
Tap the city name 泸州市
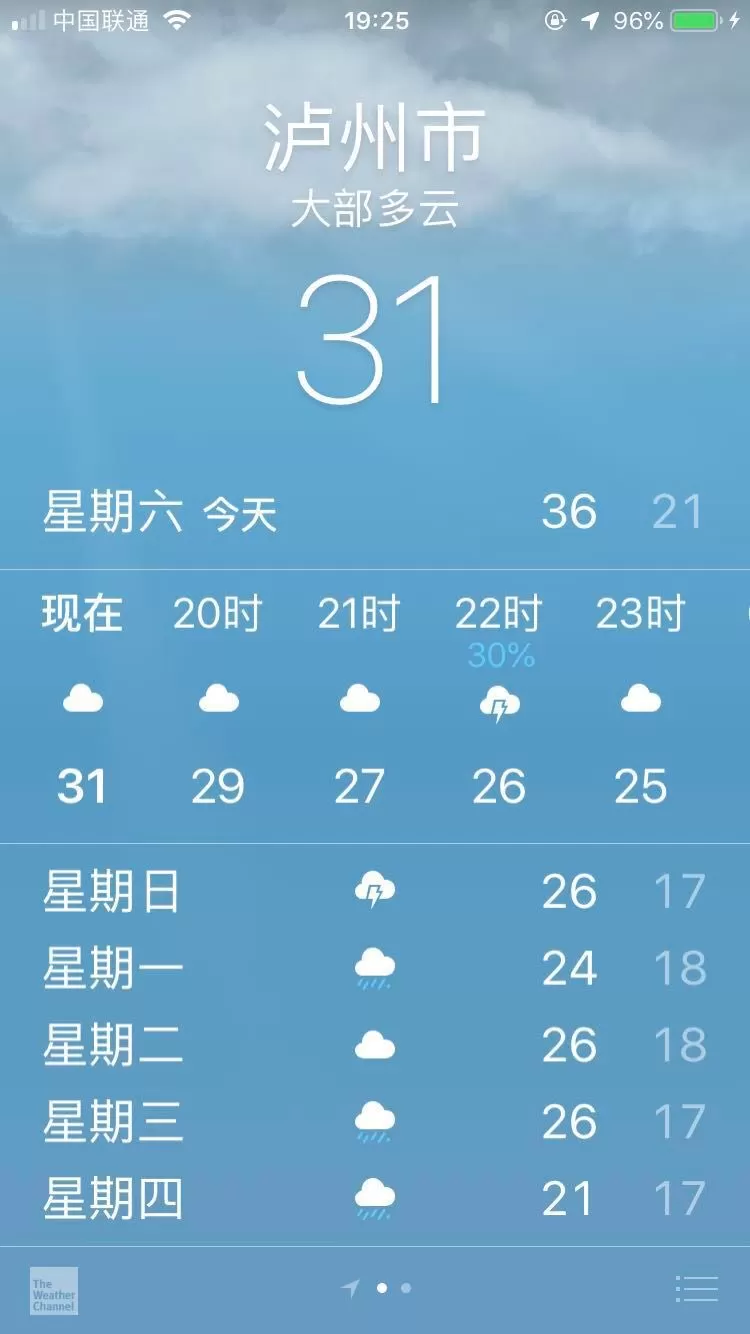point(374,138)
